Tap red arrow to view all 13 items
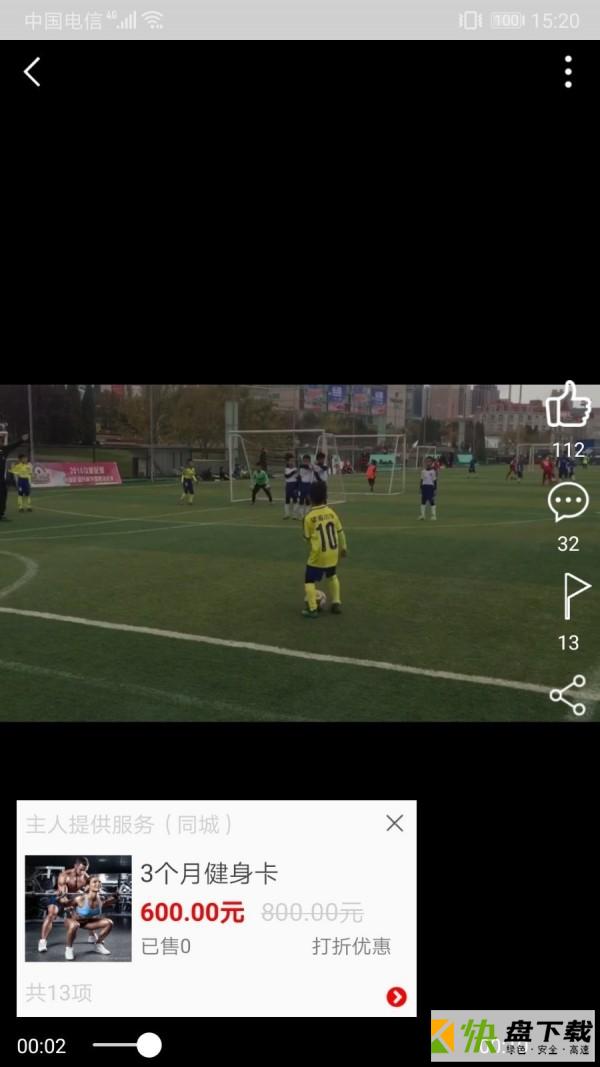Screen dimensions: 600x1067 [x=397, y=996]
